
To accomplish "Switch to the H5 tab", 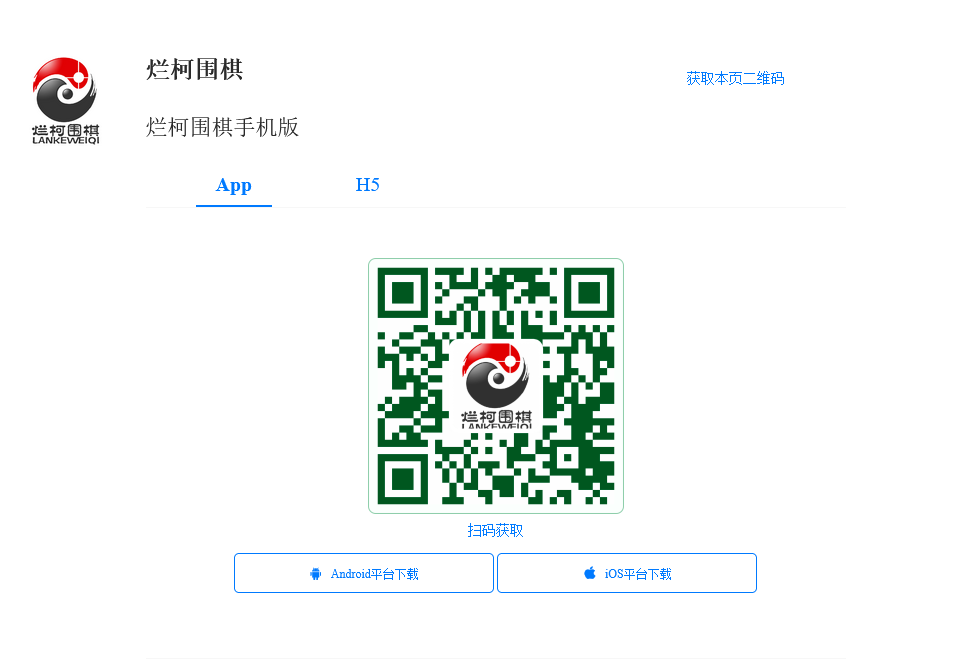I will coord(367,185).
